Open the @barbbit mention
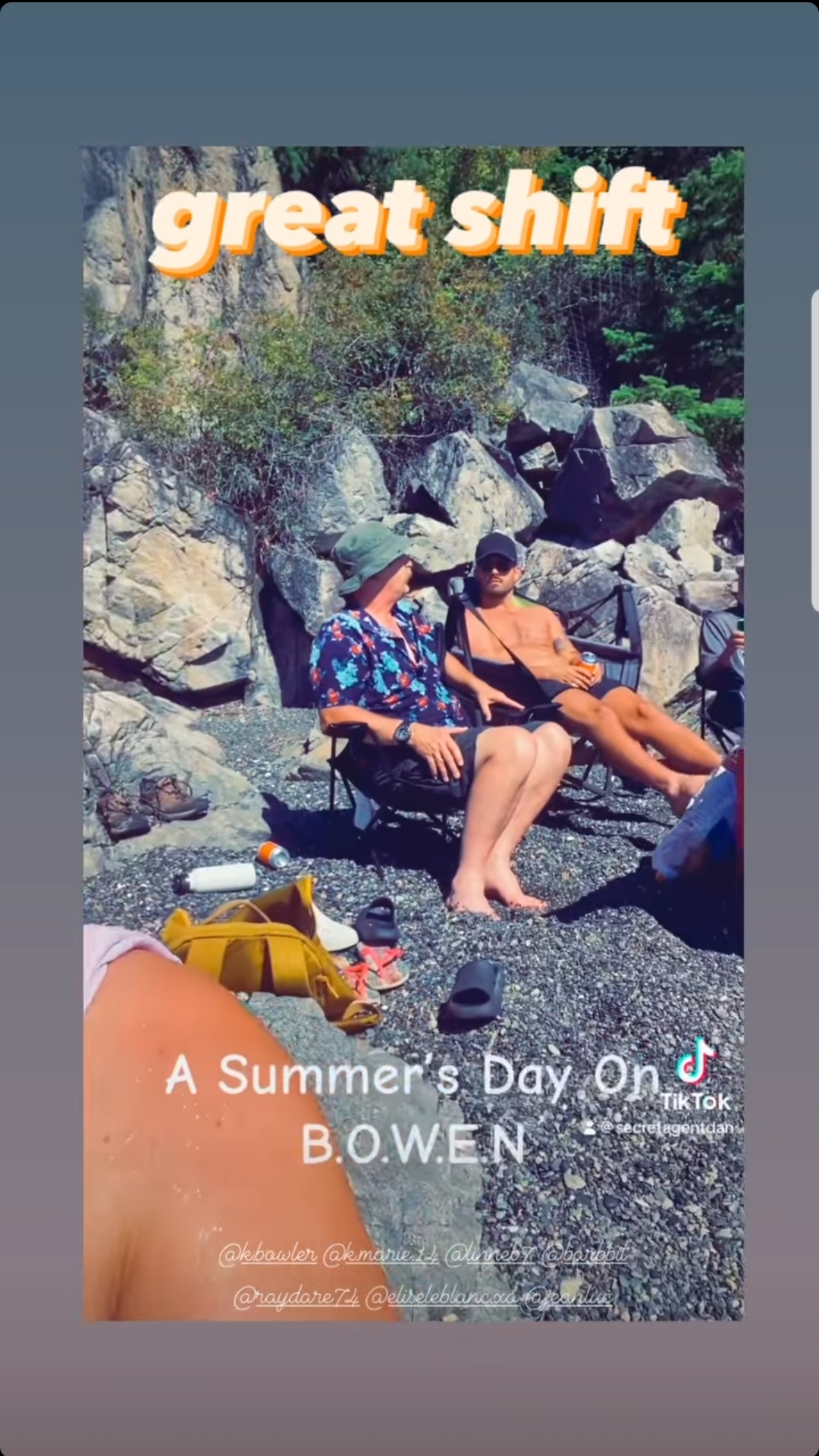The height and width of the screenshot is (1456, 819). tap(586, 1254)
